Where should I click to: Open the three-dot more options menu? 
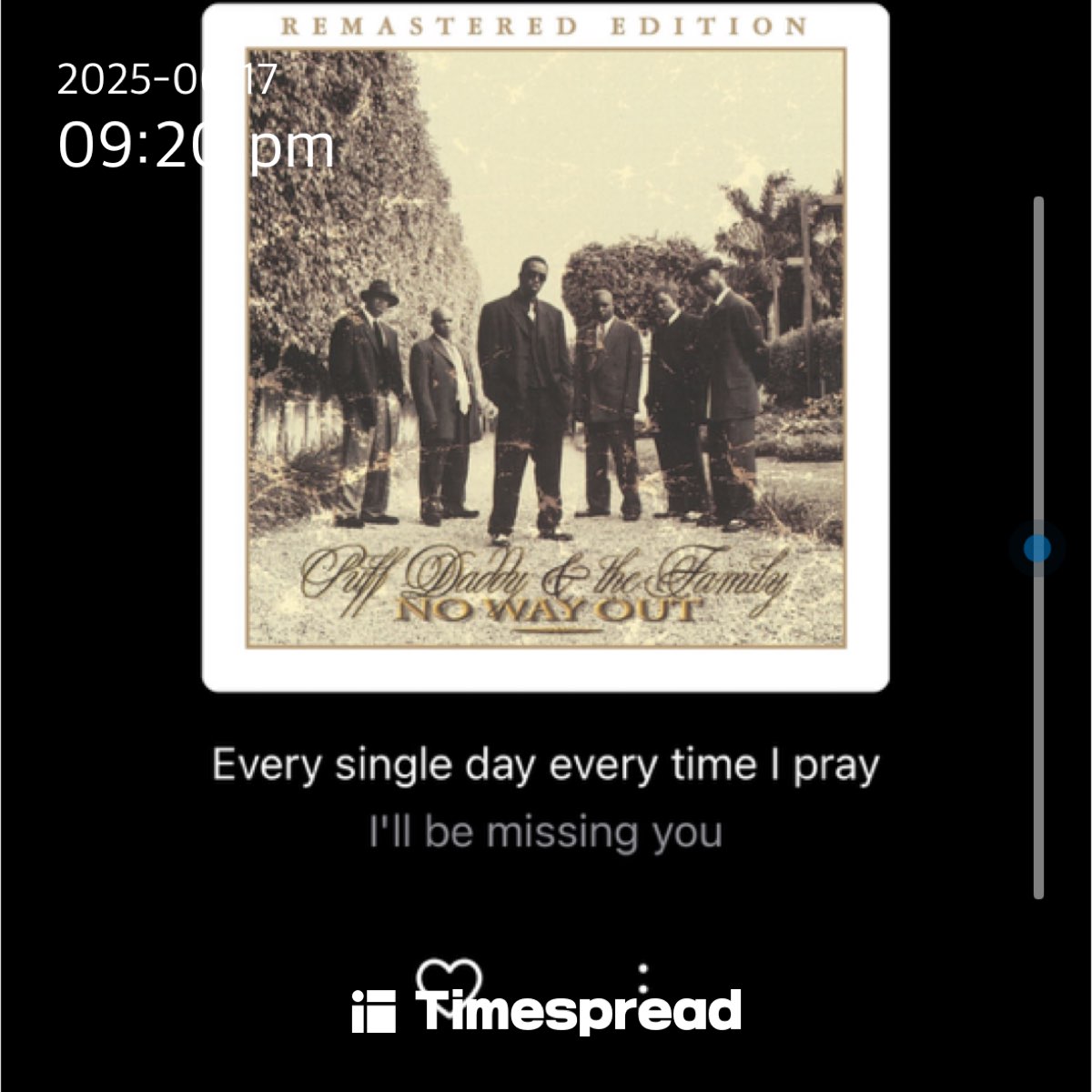point(643,978)
